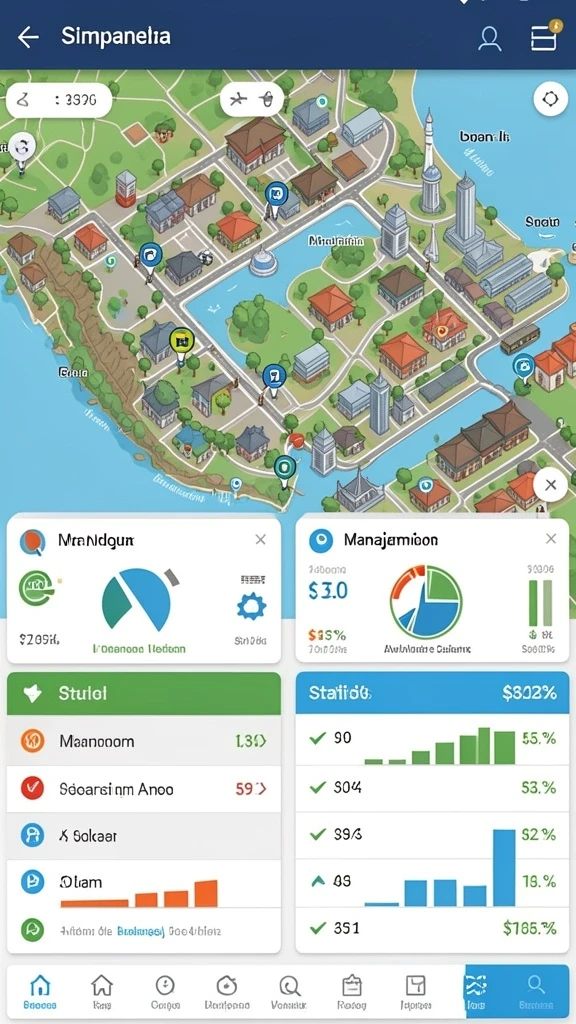Tap the yellow map pin marker
Viewport: 576px width, 1024px height.
[182, 342]
